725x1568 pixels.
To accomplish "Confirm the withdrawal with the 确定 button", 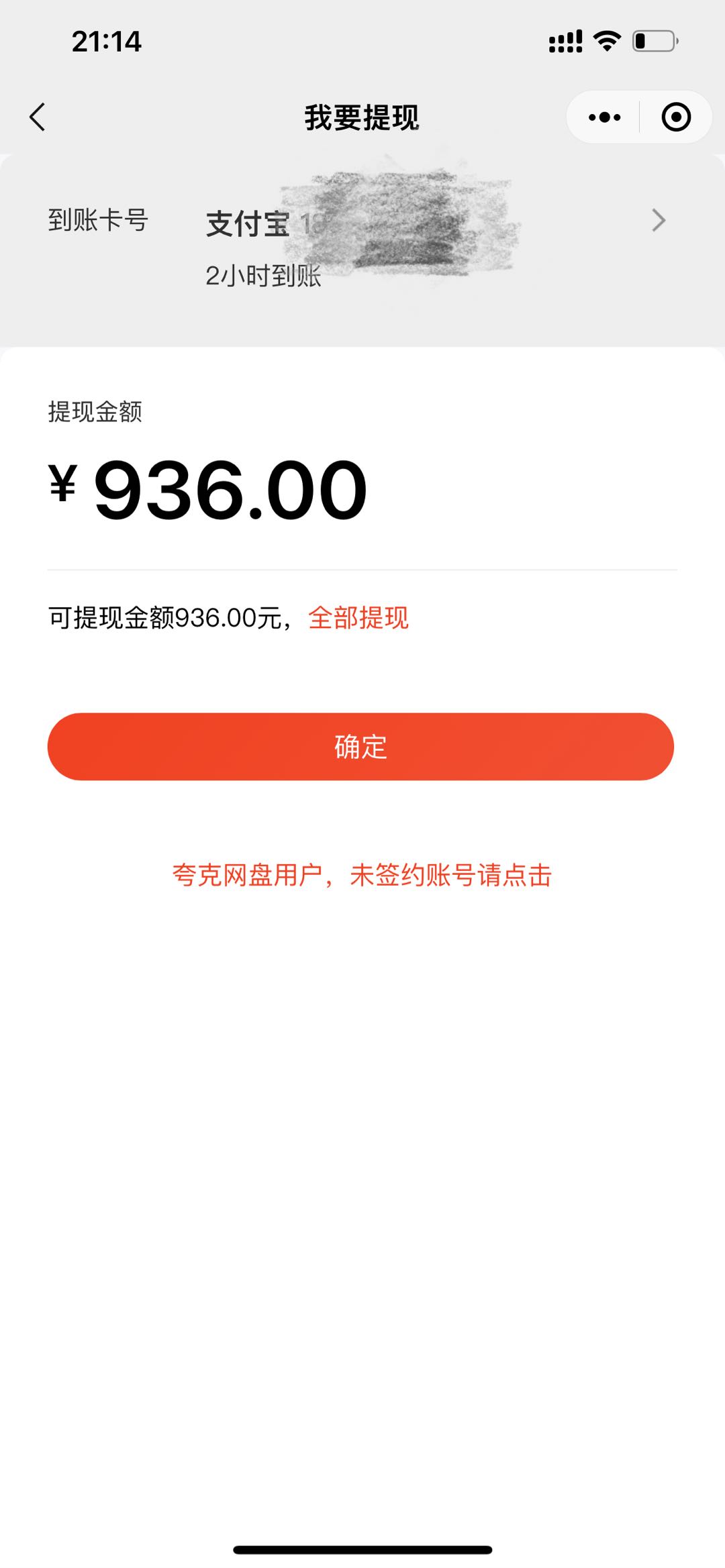I will tap(360, 747).
